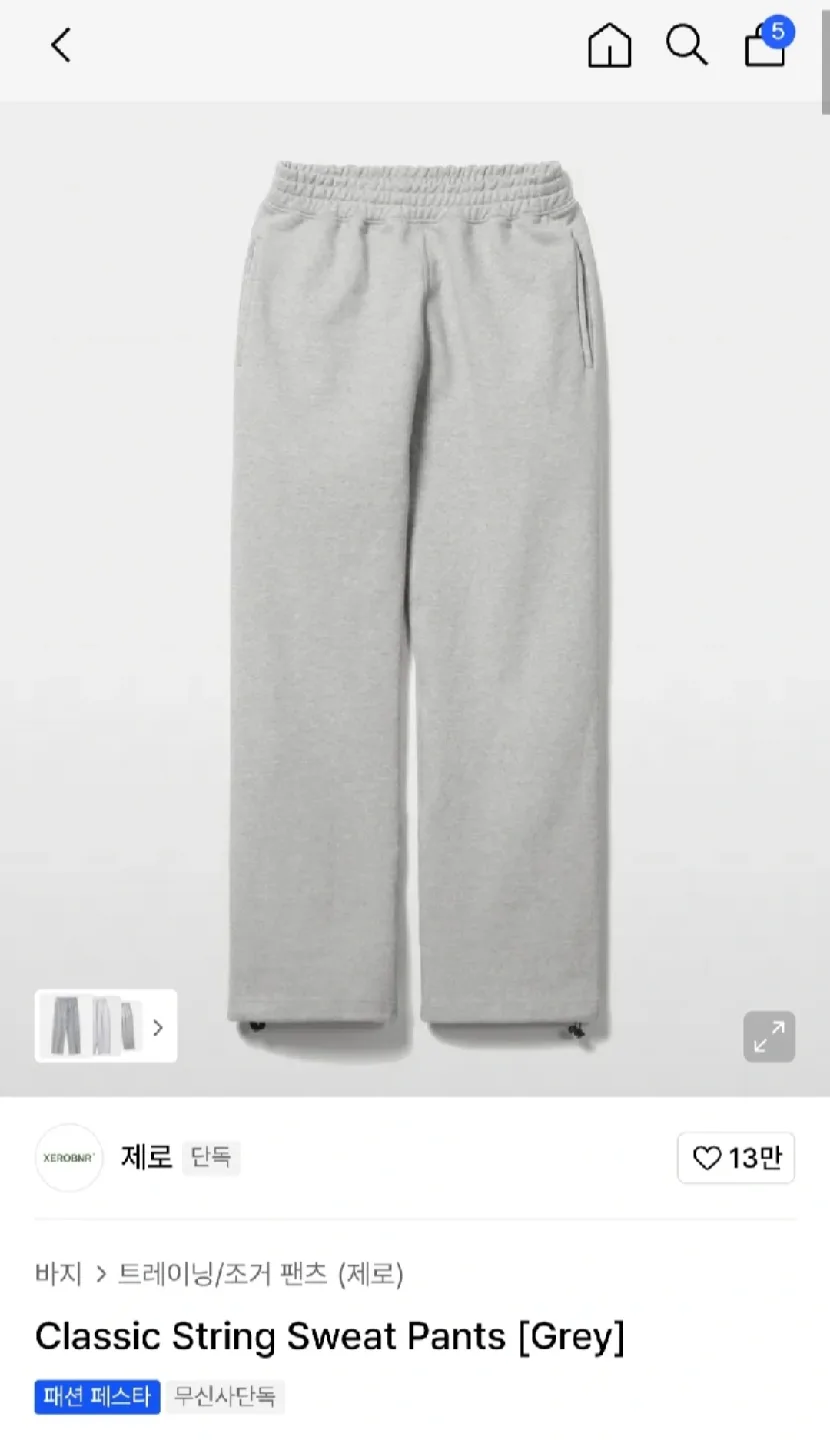Go back to the previous page
Screen dimensions: 830x1440
pyautogui.click(x=61, y=45)
